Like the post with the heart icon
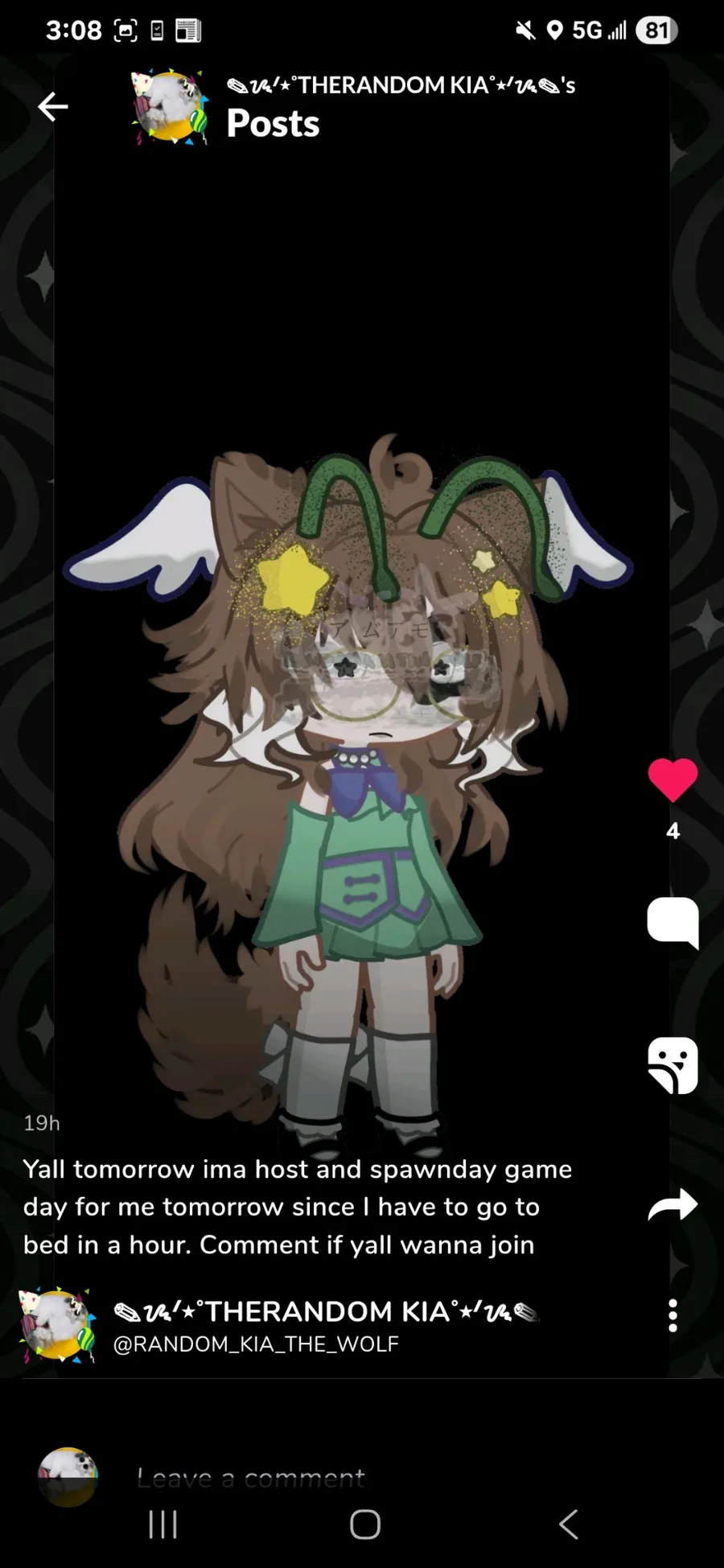Image resolution: width=724 pixels, height=1568 pixels. pyautogui.click(x=673, y=780)
